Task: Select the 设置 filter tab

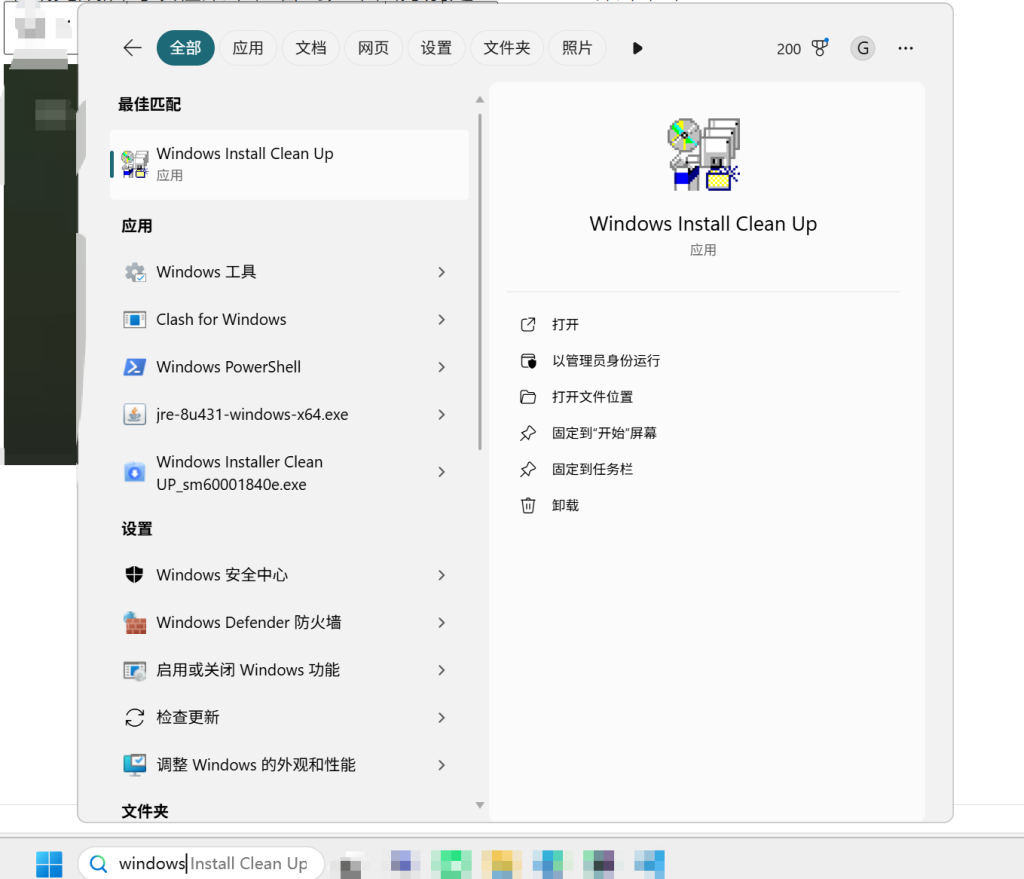Action: pyautogui.click(x=436, y=48)
